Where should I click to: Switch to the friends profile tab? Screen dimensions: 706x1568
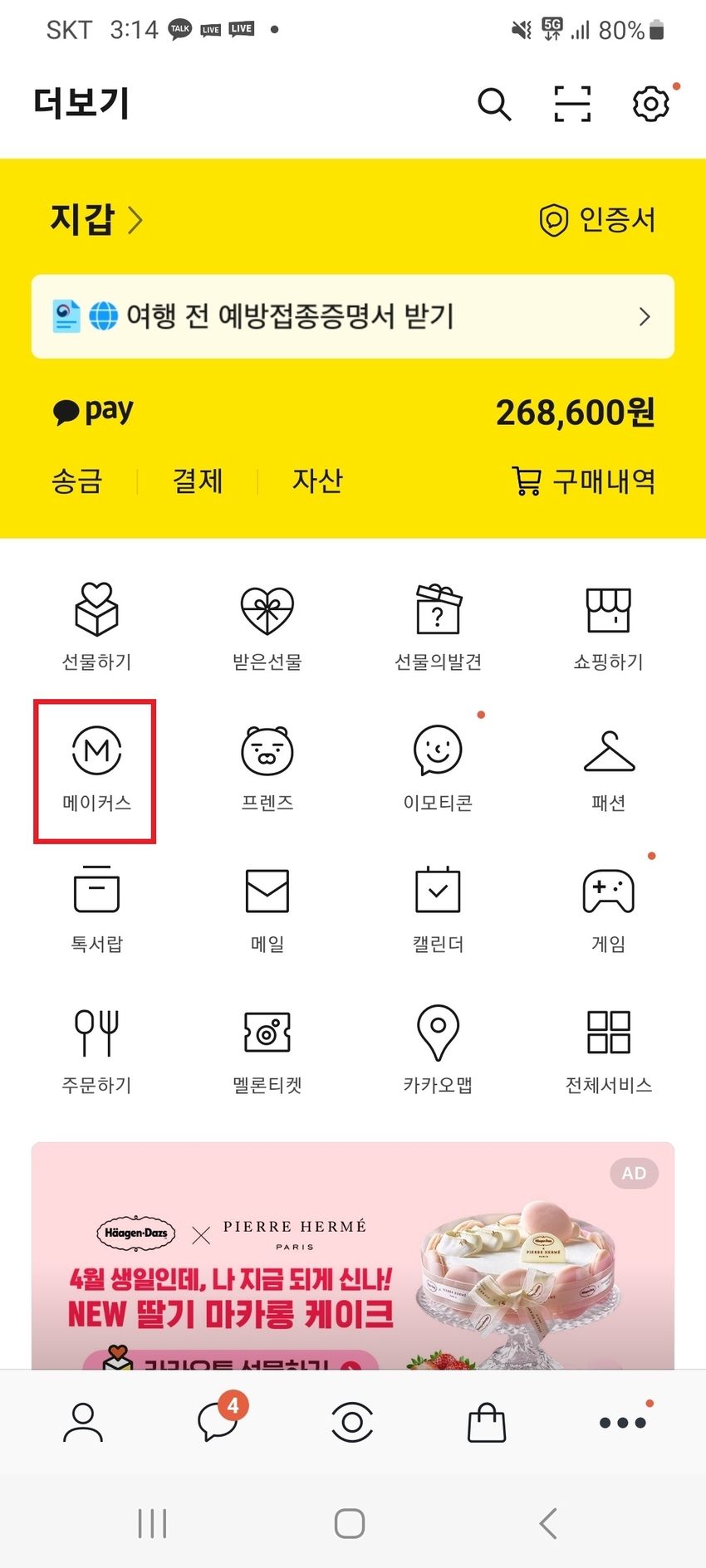(x=83, y=1422)
